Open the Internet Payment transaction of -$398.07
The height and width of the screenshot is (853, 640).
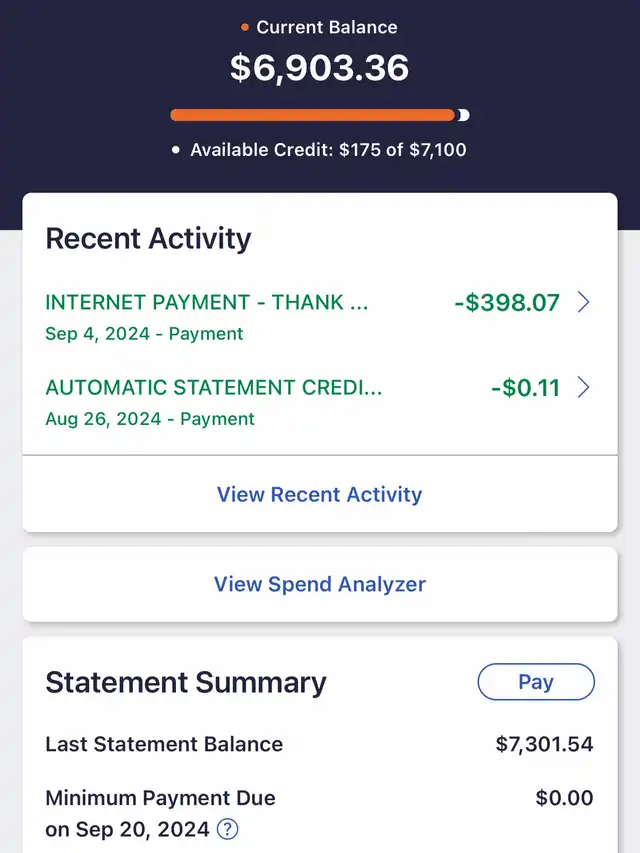coord(318,316)
